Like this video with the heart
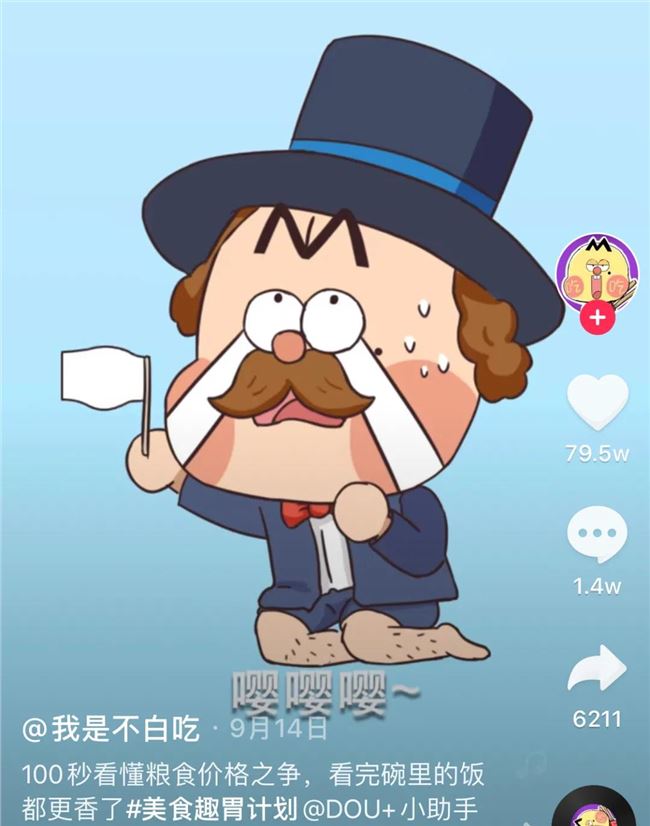650x826 pixels. point(597,402)
